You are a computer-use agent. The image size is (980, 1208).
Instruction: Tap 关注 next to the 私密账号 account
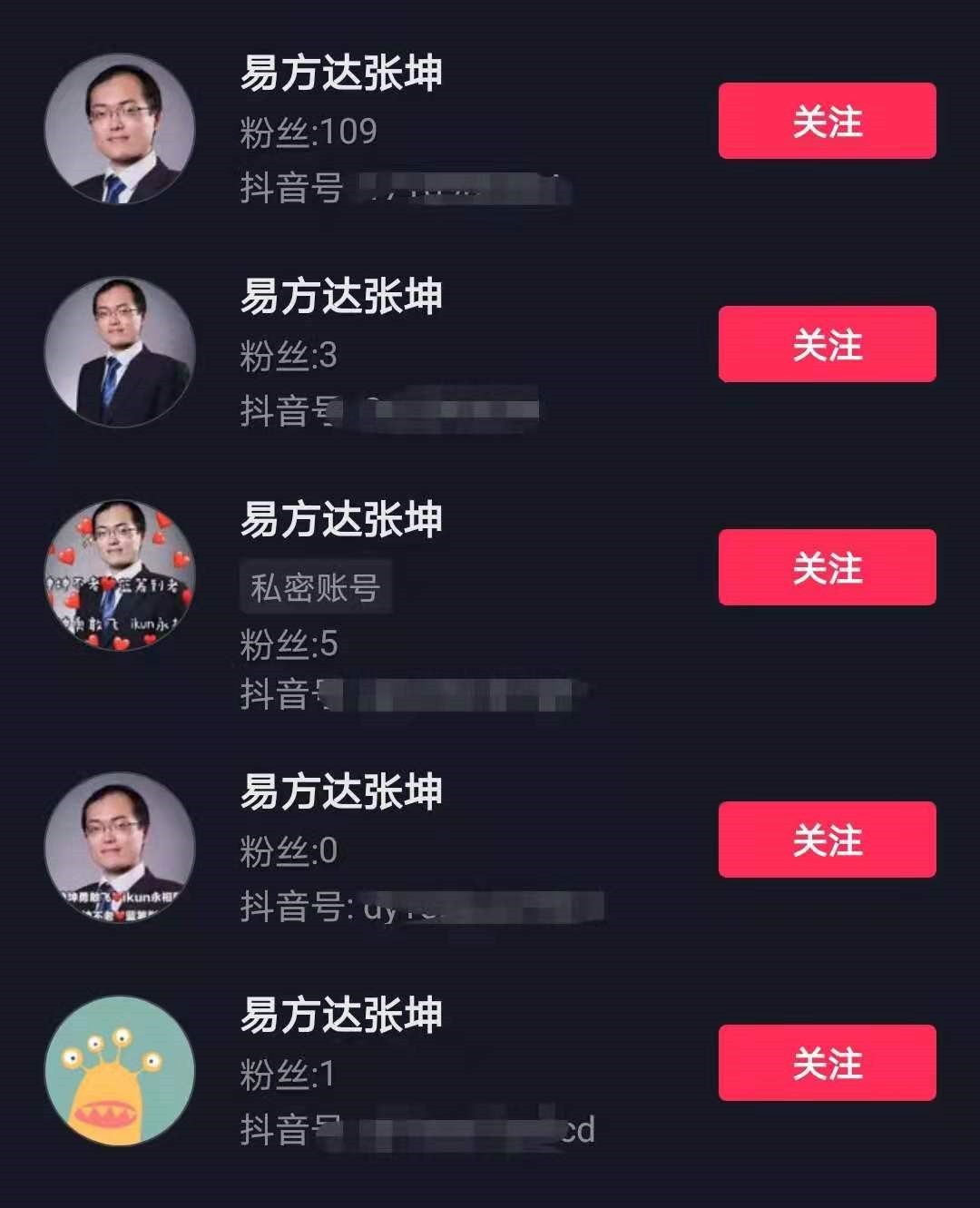coord(827,567)
